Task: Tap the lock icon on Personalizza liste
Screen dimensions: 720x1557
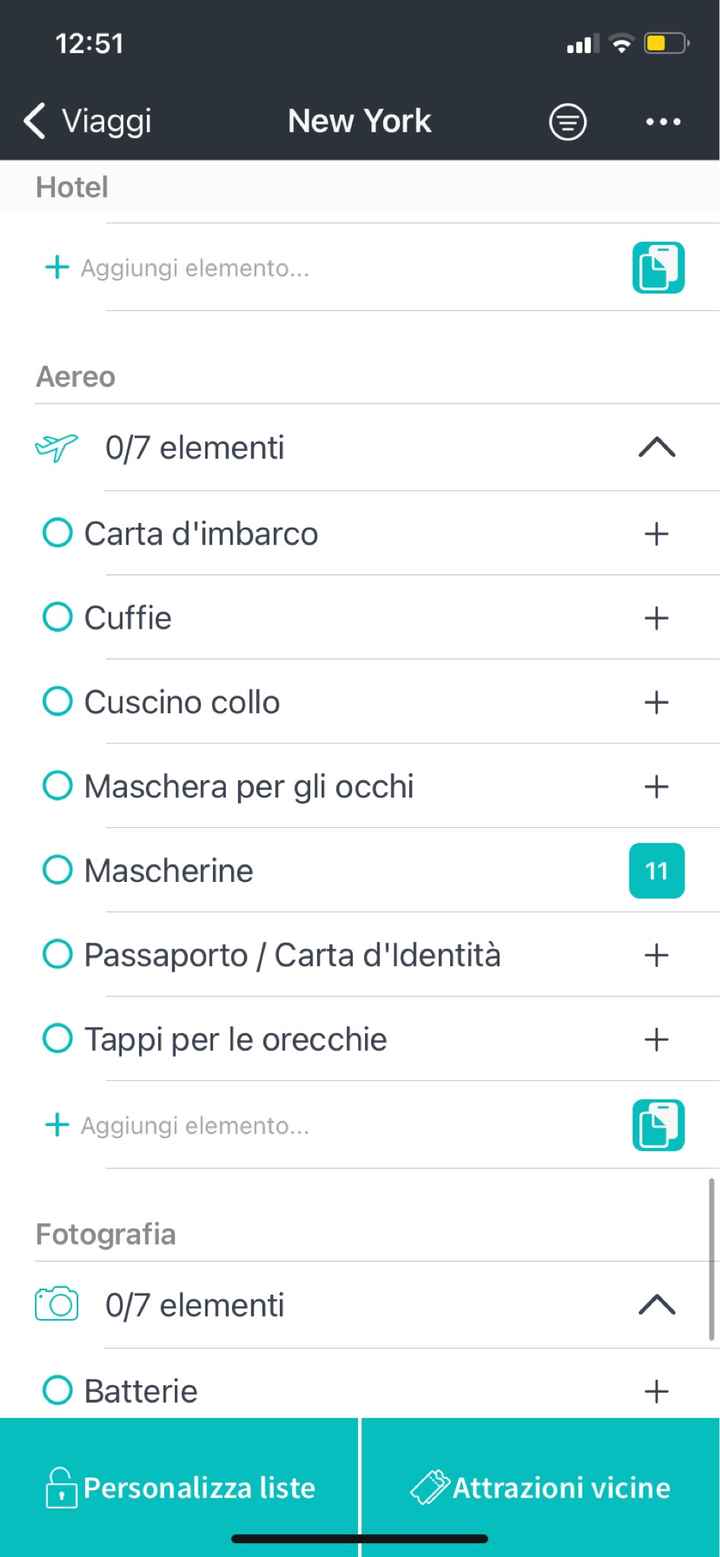Action: coord(62,1487)
